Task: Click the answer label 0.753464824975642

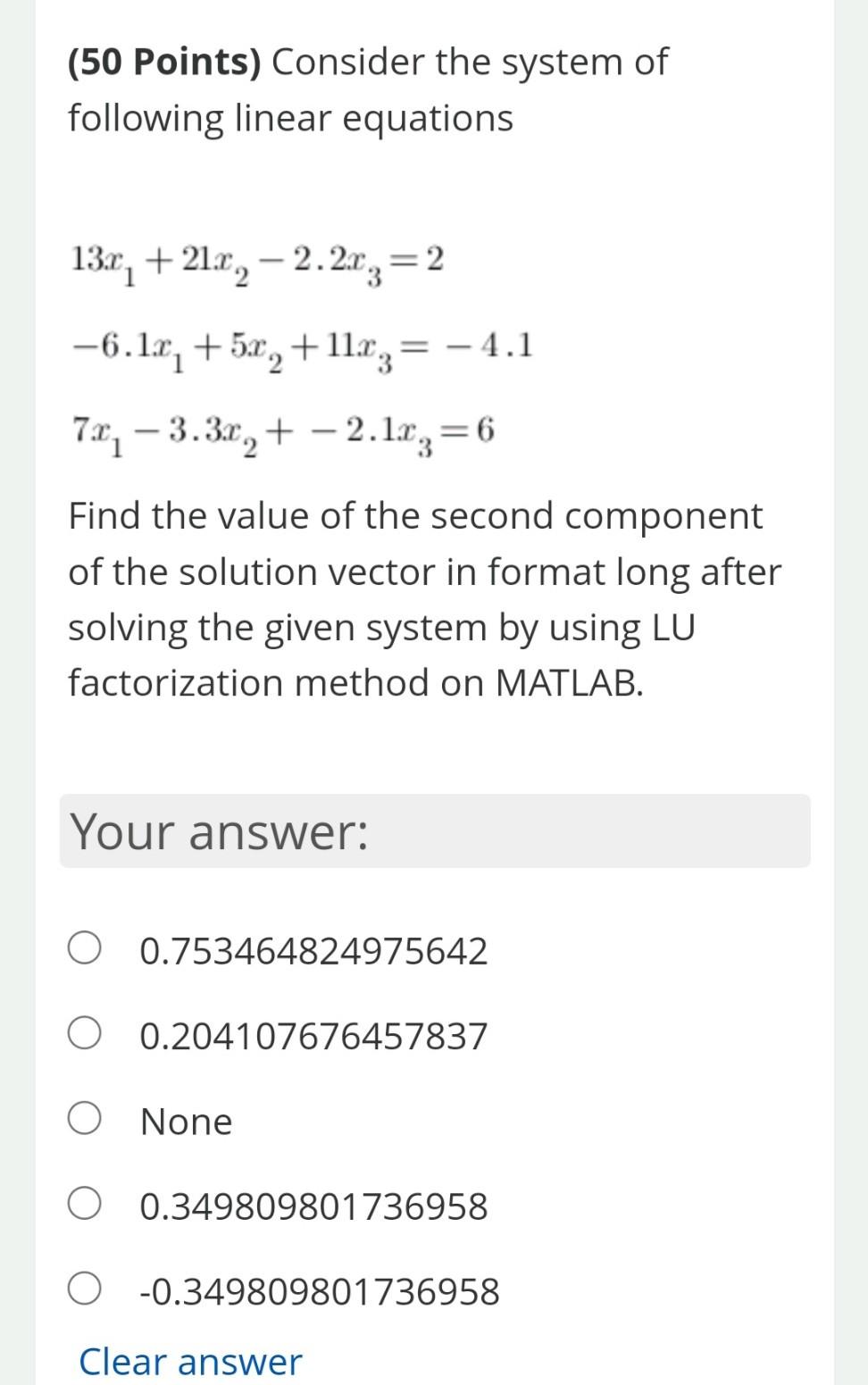Action: (313, 949)
